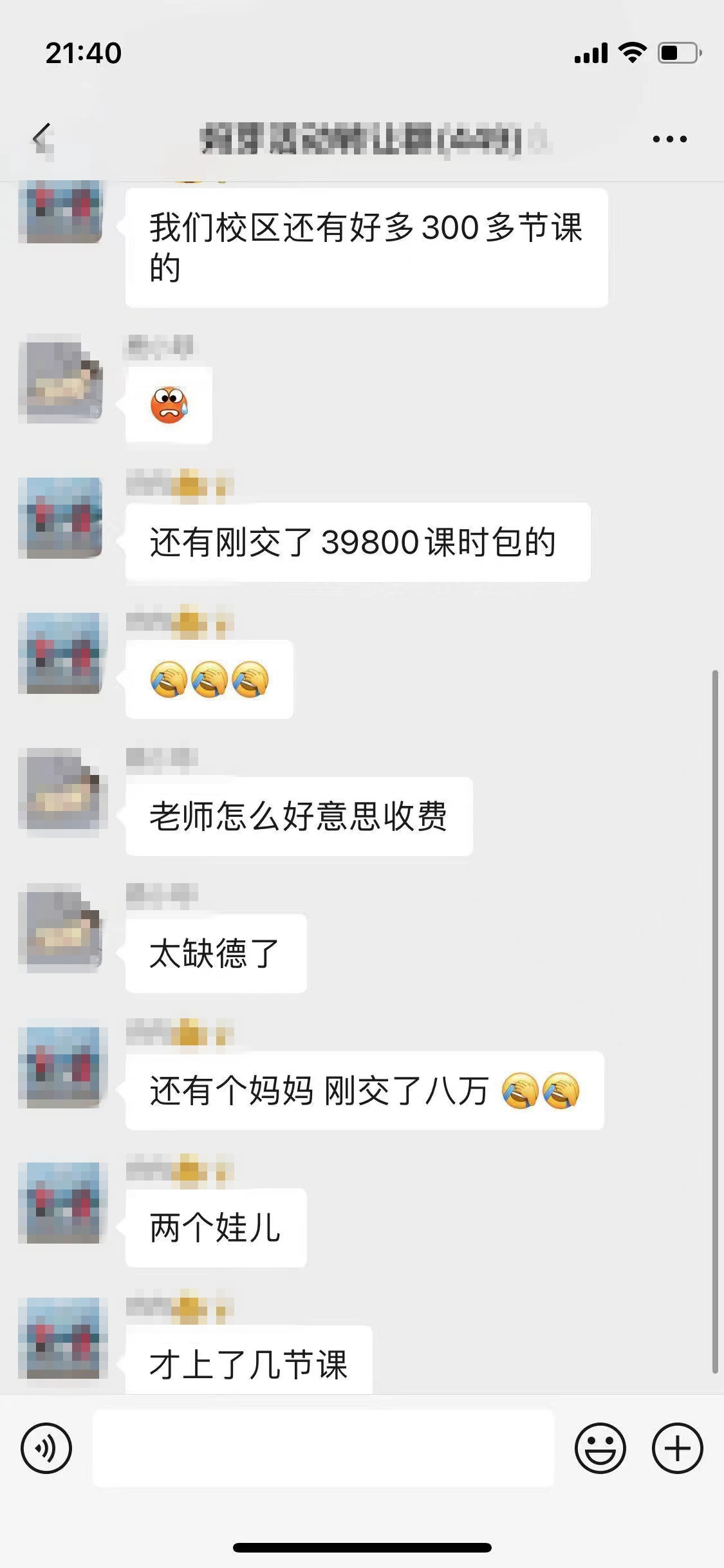Tap the avatar beside "太缺德了"
Image resolution: width=724 pixels, height=1568 pixels.
click(x=60, y=927)
